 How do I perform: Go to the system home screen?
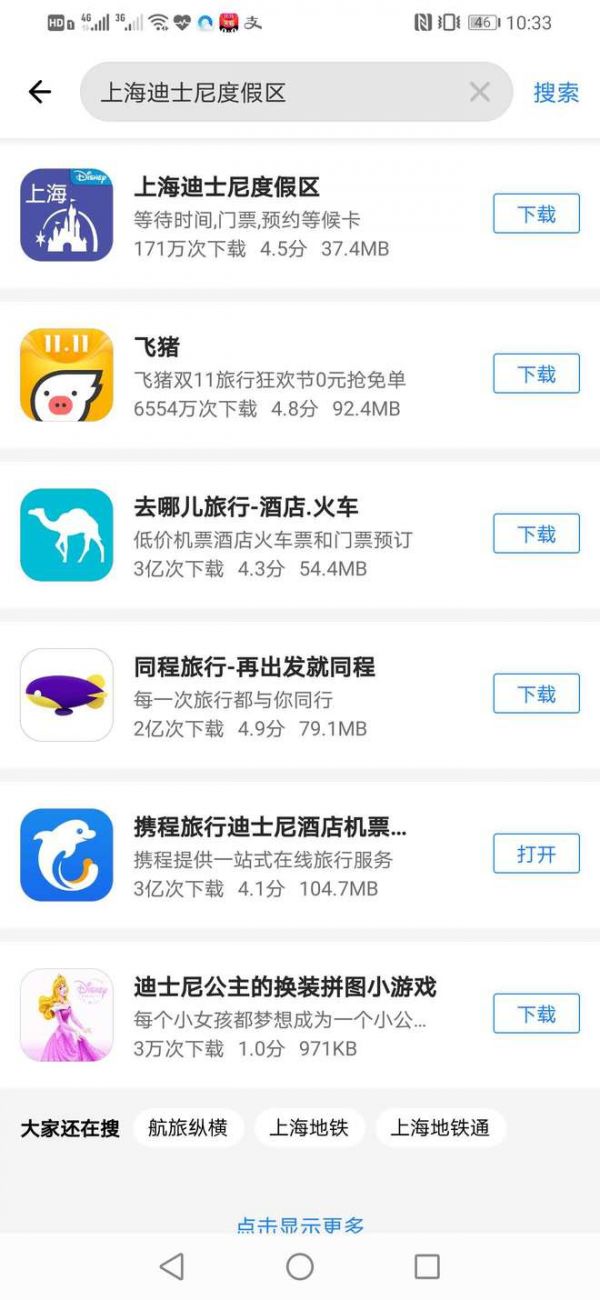[300, 1267]
